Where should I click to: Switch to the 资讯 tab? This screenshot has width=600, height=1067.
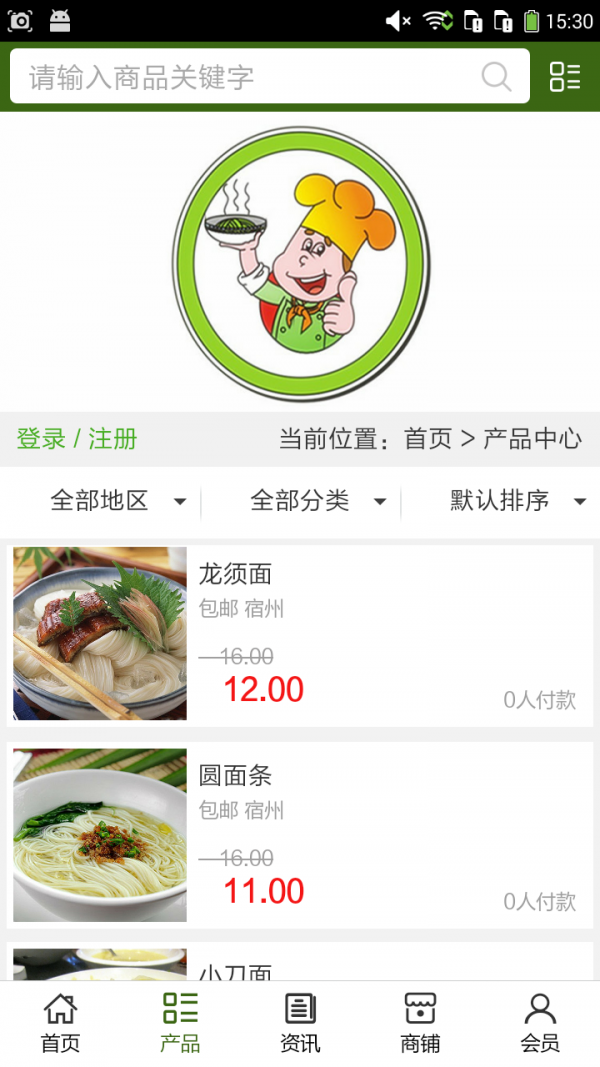(x=300, y=1023)
